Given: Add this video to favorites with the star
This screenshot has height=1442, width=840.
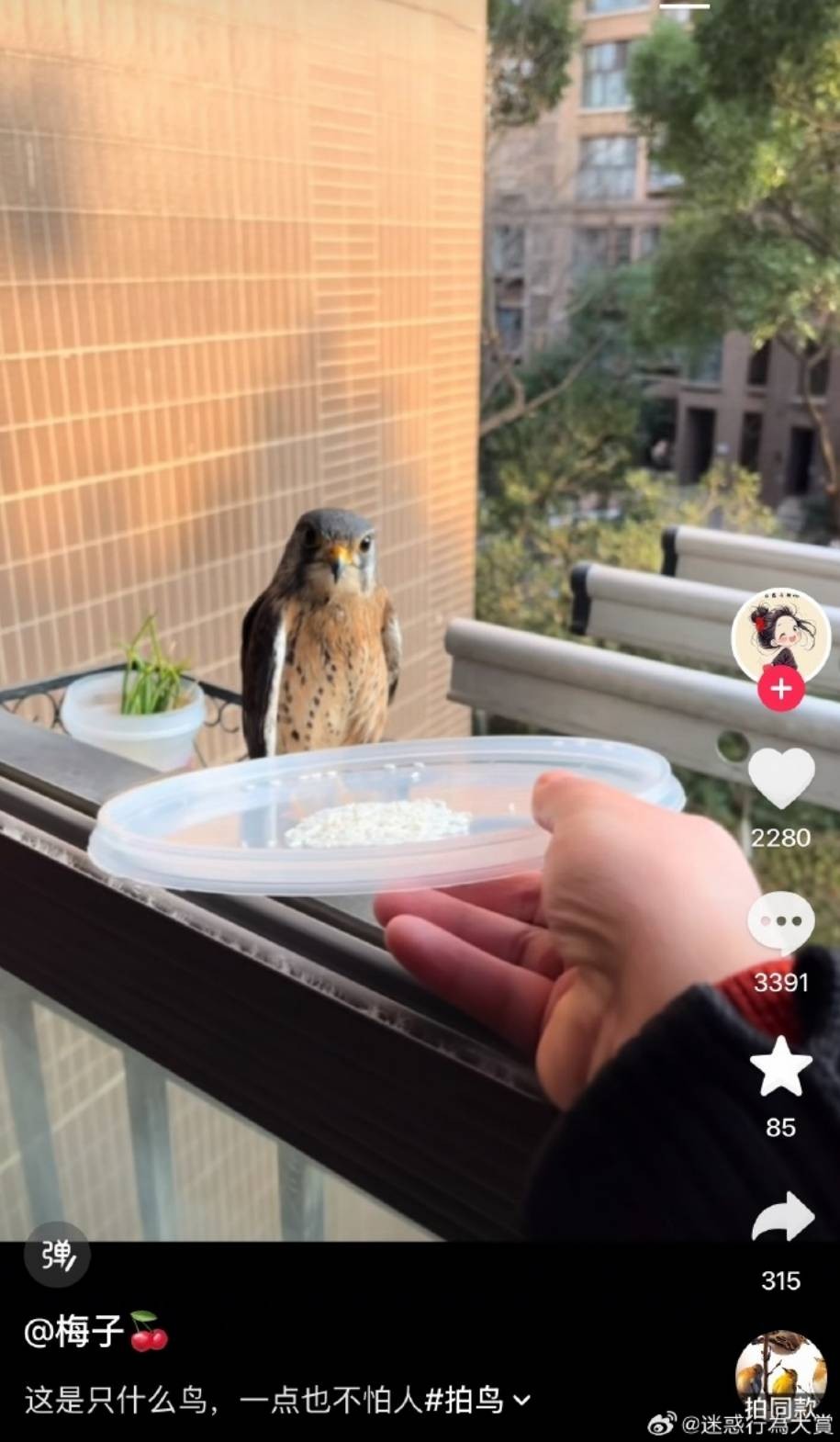Looking at the screenshot, I should pos(780,1068).
